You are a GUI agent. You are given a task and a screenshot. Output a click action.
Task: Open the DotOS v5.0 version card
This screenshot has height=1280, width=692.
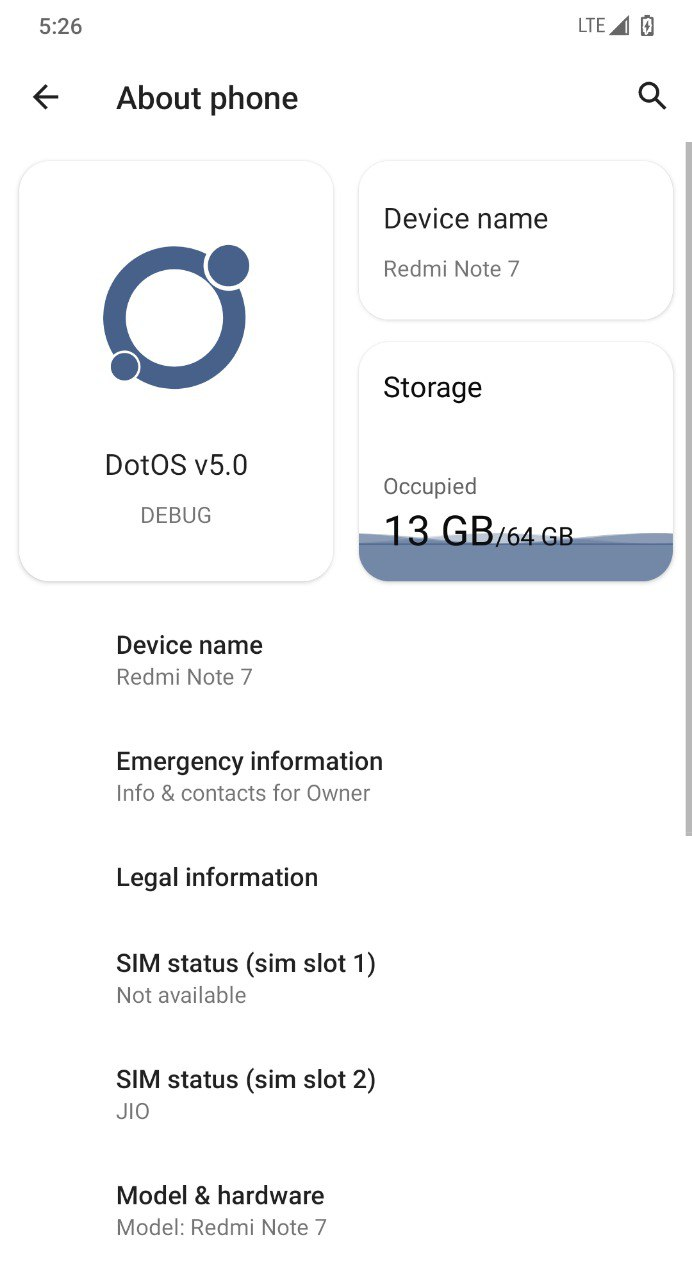tap(176, 371)
